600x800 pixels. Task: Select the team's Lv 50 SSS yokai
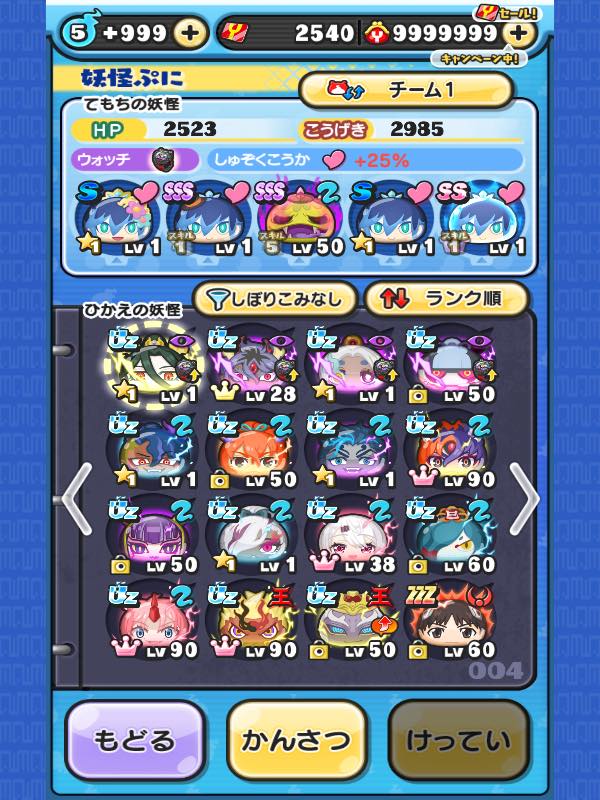(x=300, y=220)
